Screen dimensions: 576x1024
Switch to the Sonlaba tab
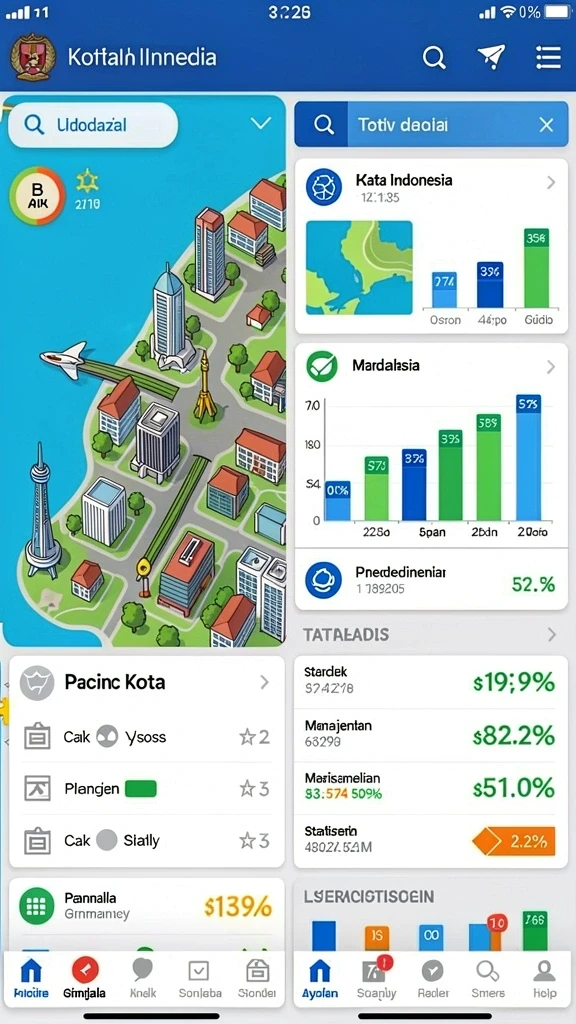click(x=200, y=978)
